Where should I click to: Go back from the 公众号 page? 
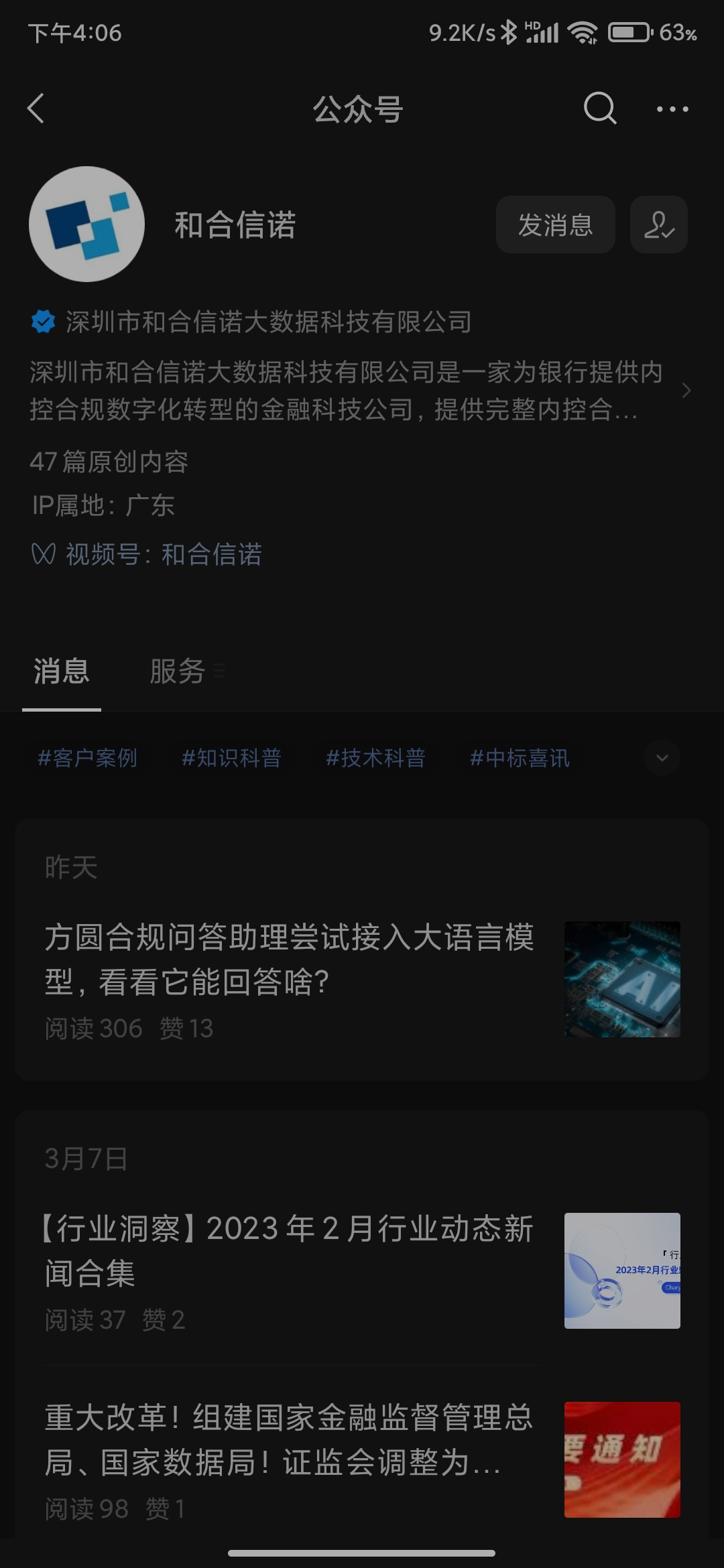pos(36,109)
